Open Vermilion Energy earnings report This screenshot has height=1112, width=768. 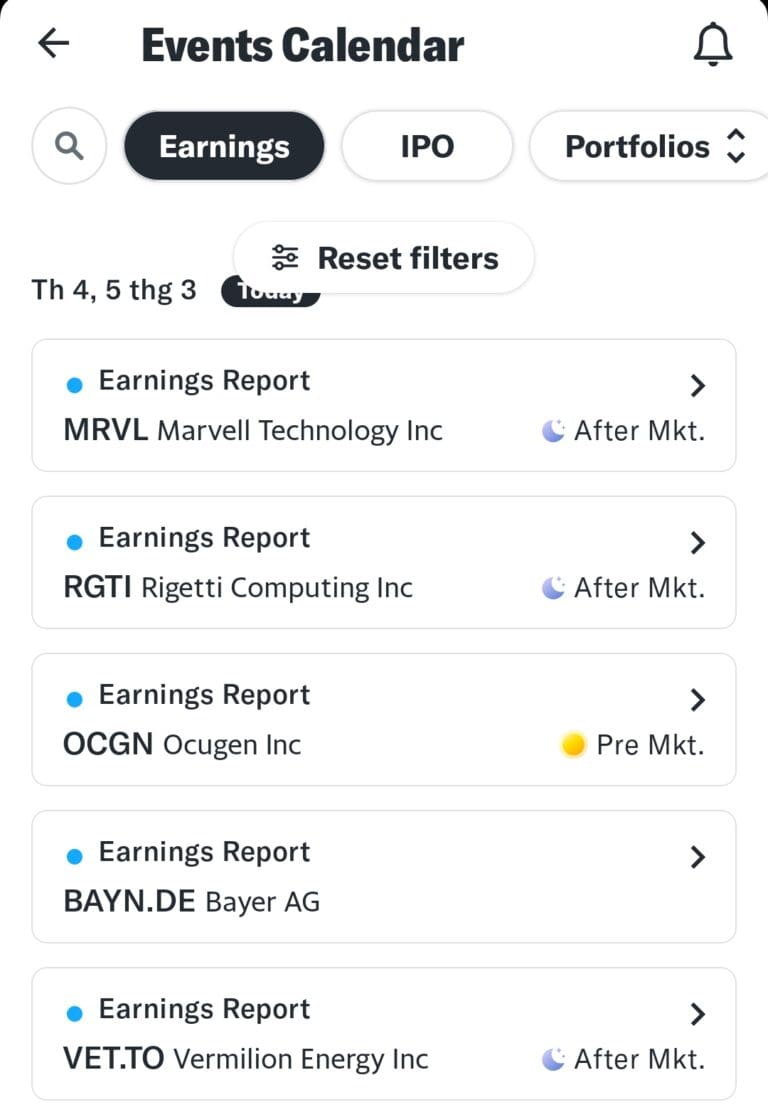[x=384, y=1033]
